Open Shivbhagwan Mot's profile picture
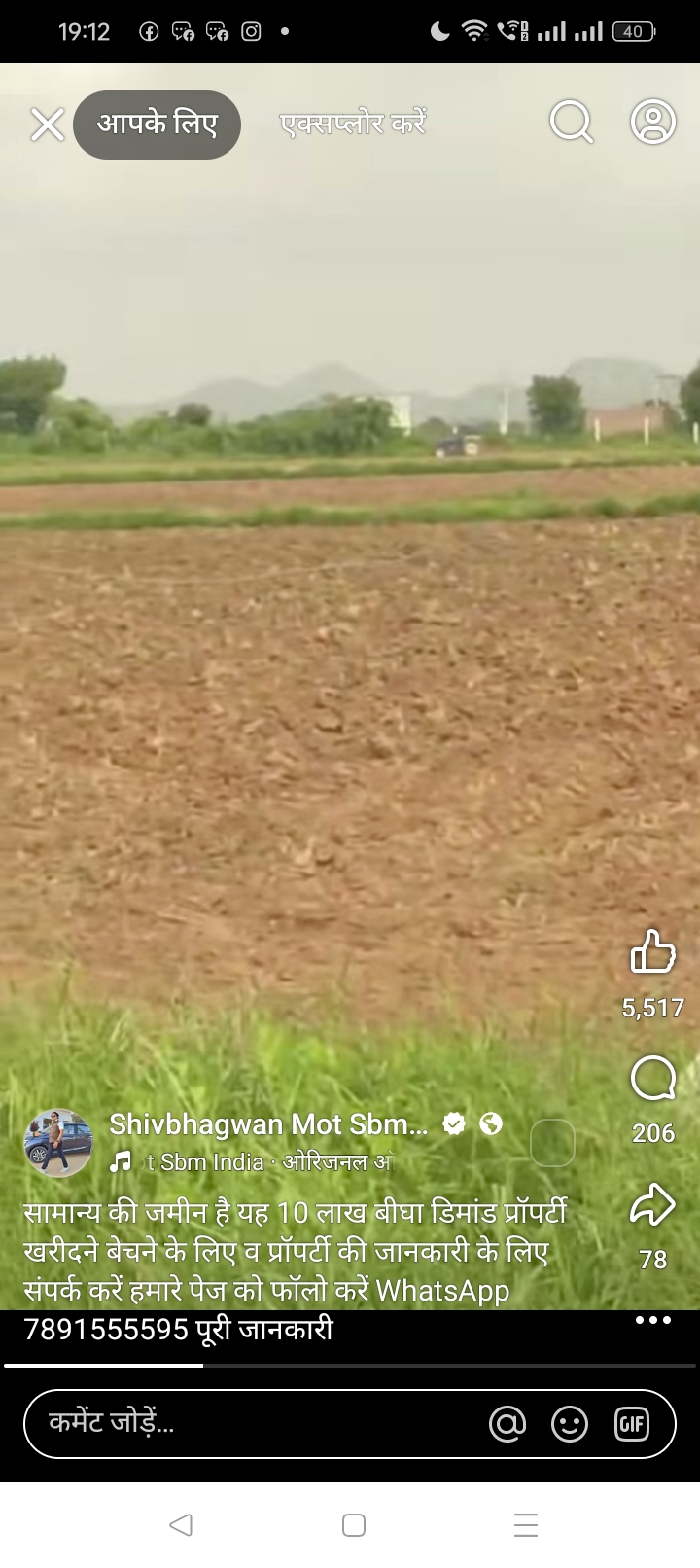 coord(58,1143)
